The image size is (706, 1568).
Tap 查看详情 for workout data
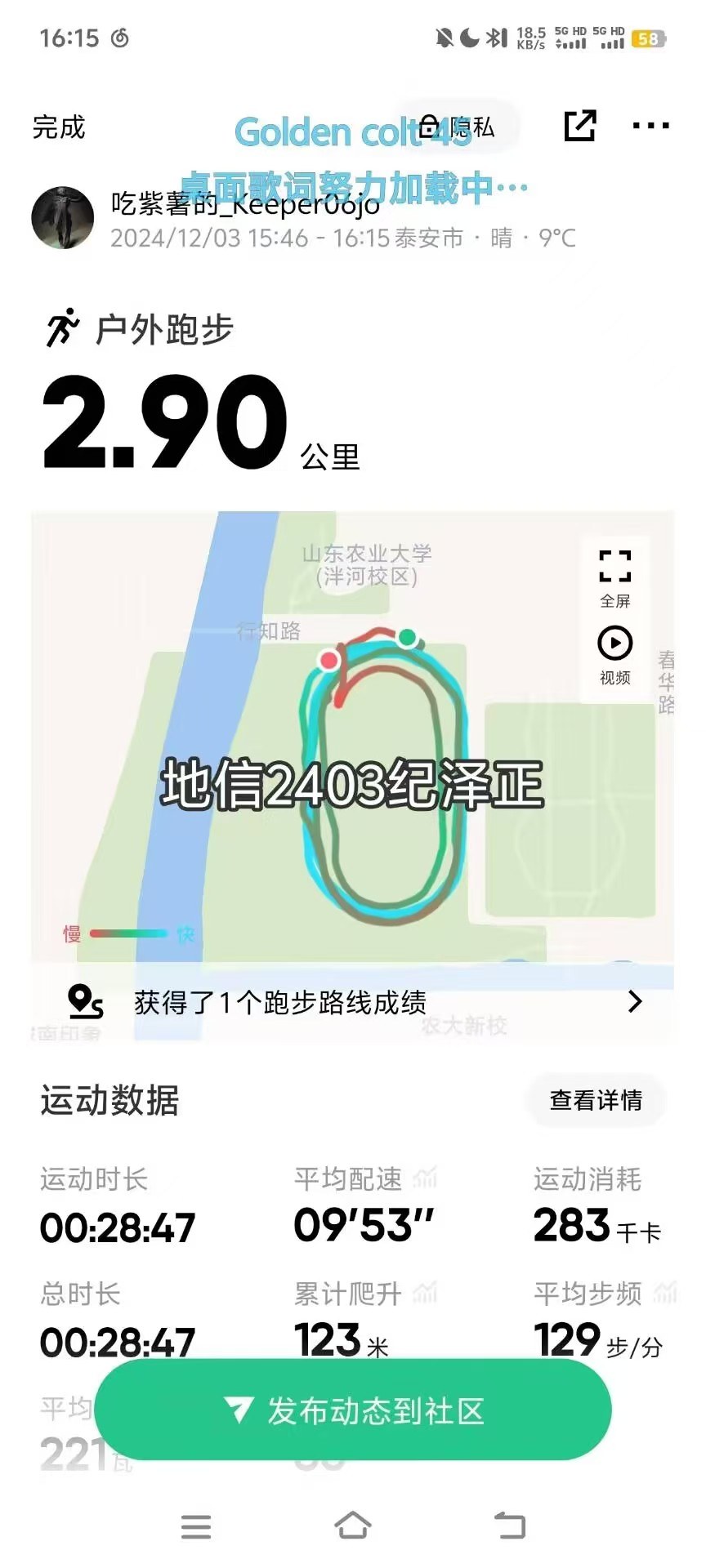[x=596, y=1100]
